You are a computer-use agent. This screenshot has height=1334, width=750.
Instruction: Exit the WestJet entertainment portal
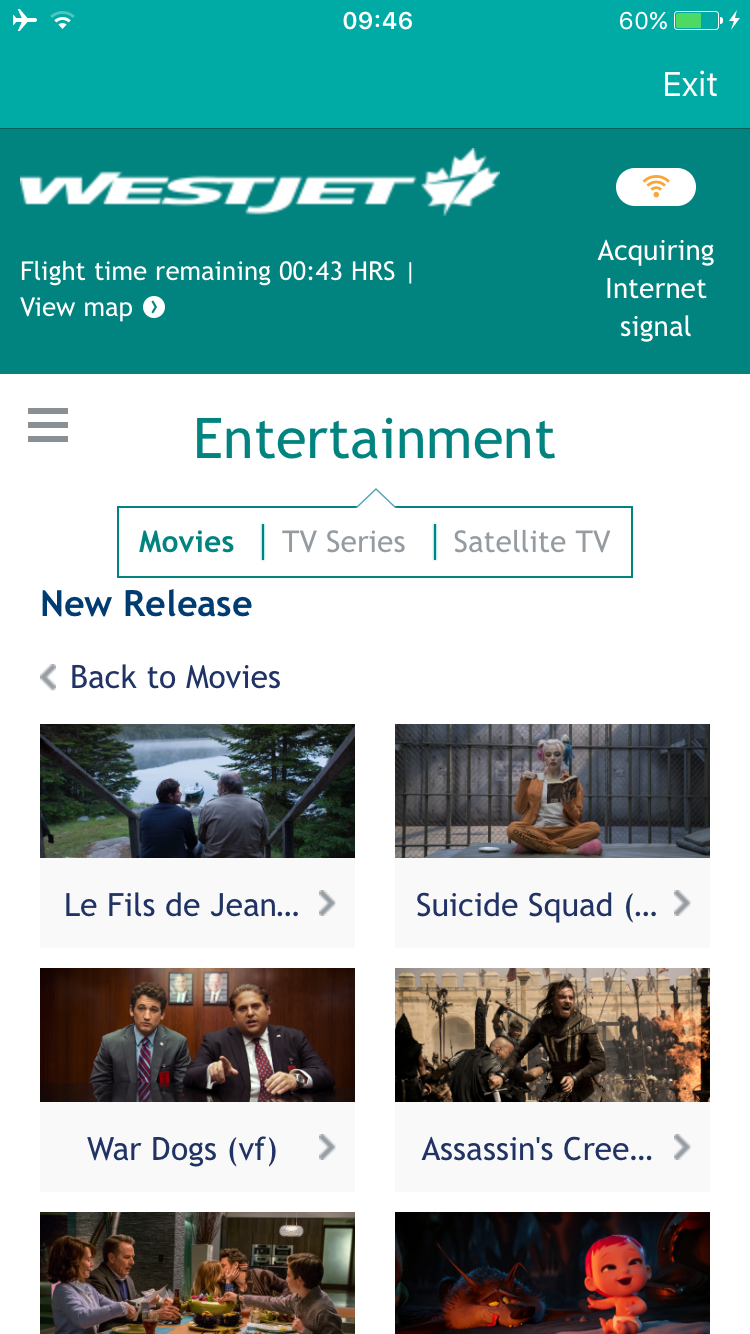690,85
